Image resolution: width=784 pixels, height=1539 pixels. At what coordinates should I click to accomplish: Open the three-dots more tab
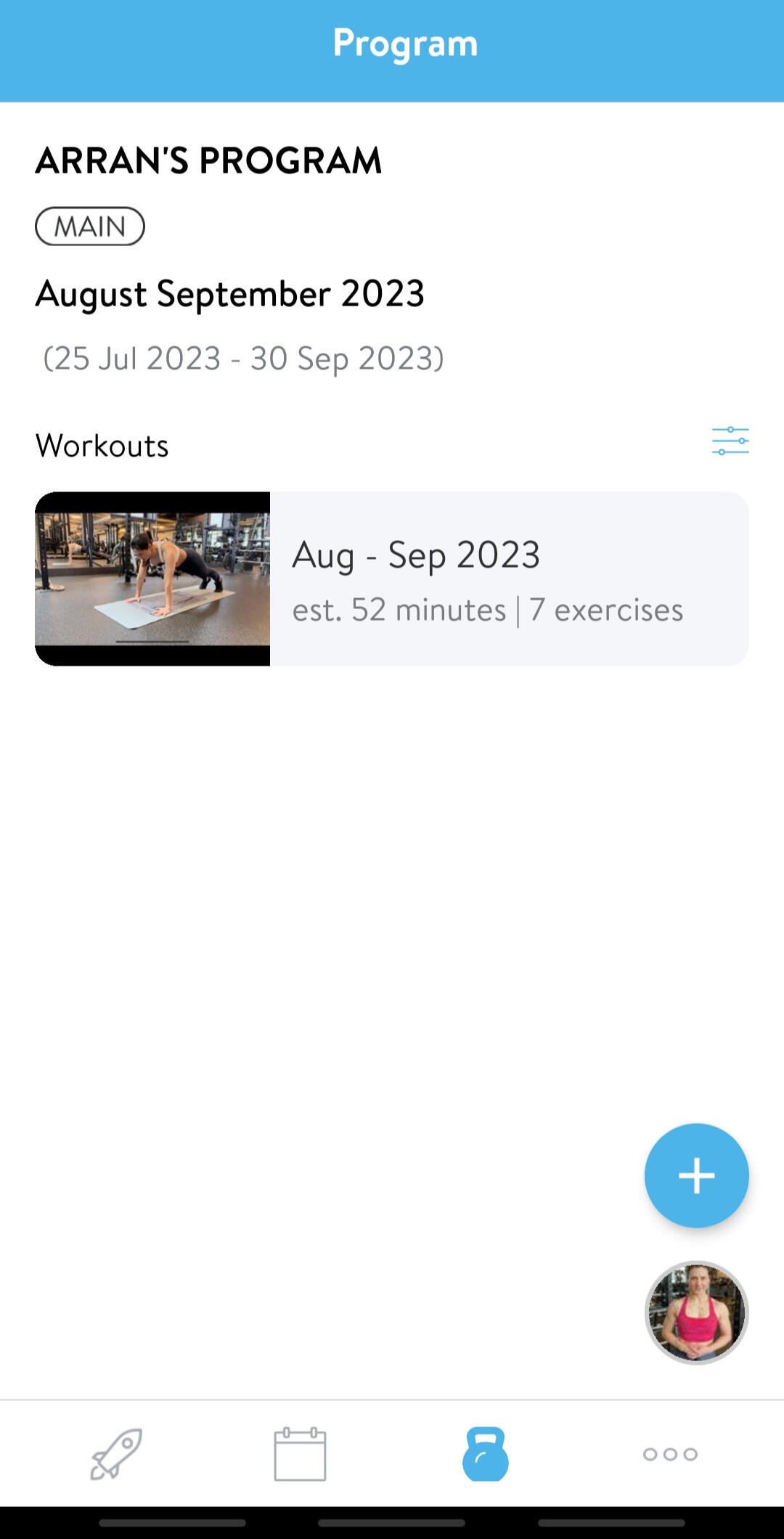[x=669, y=1453]
